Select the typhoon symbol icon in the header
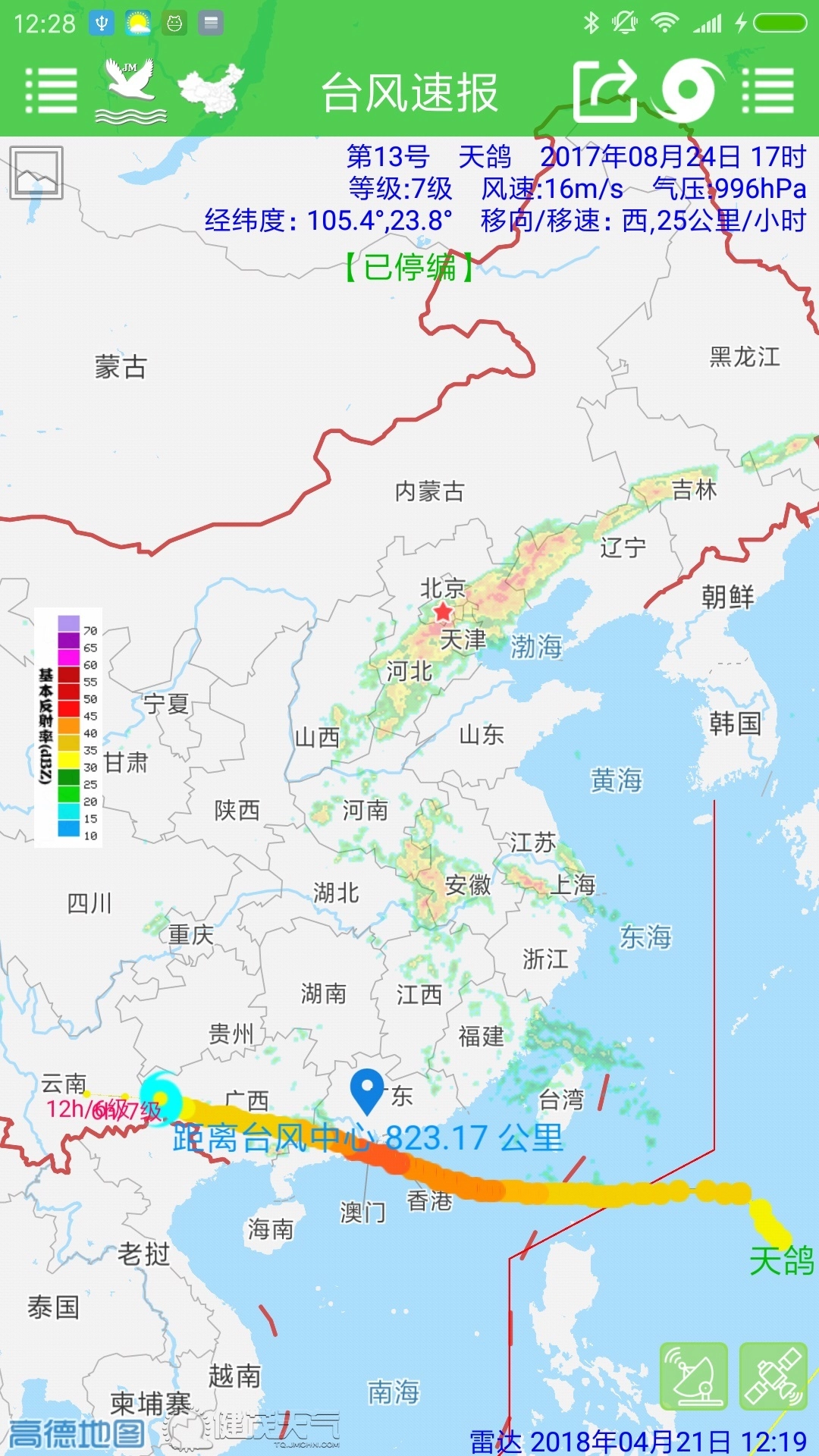The height and width of the screenshot is (1456, 819). (689, 91)
